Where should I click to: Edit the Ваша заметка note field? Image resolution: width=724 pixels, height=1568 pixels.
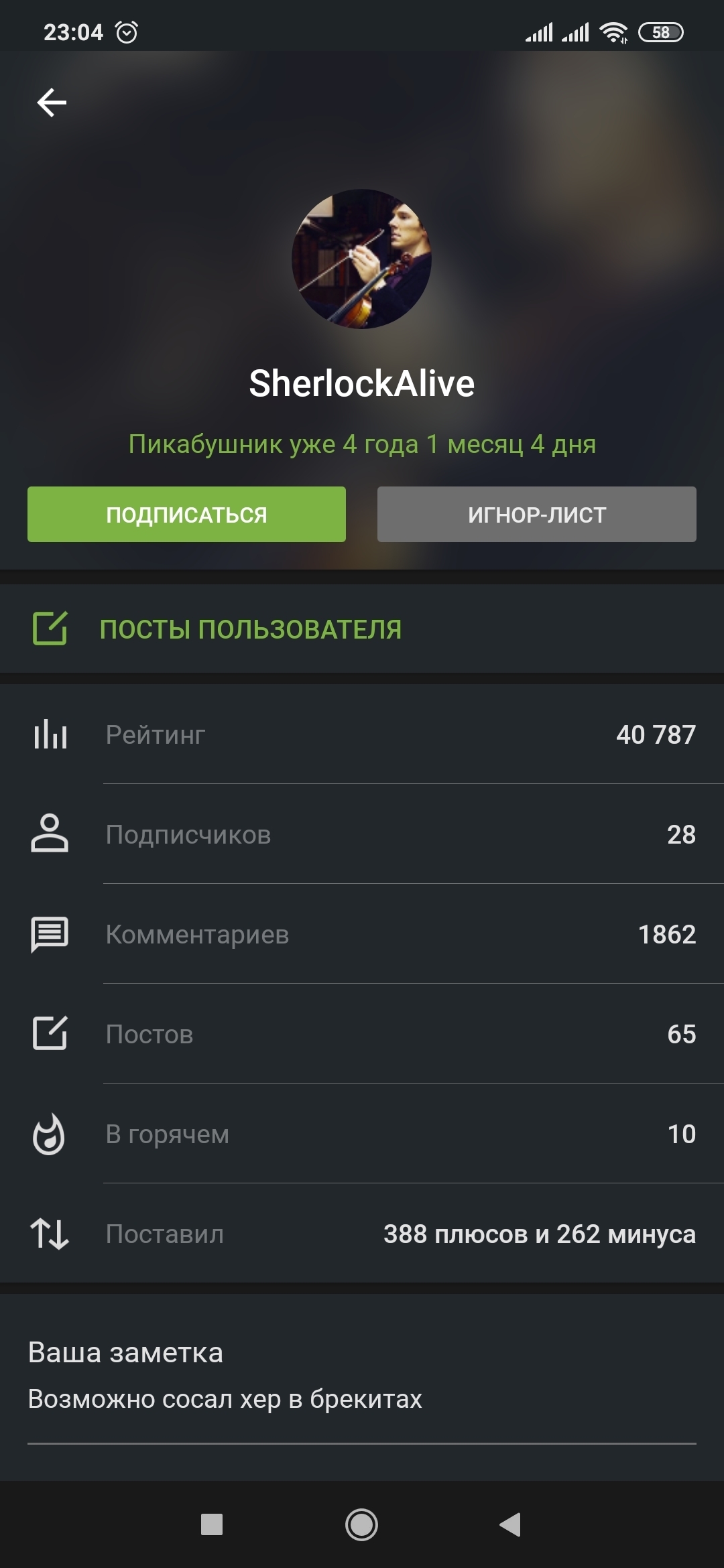point(361,1399)
